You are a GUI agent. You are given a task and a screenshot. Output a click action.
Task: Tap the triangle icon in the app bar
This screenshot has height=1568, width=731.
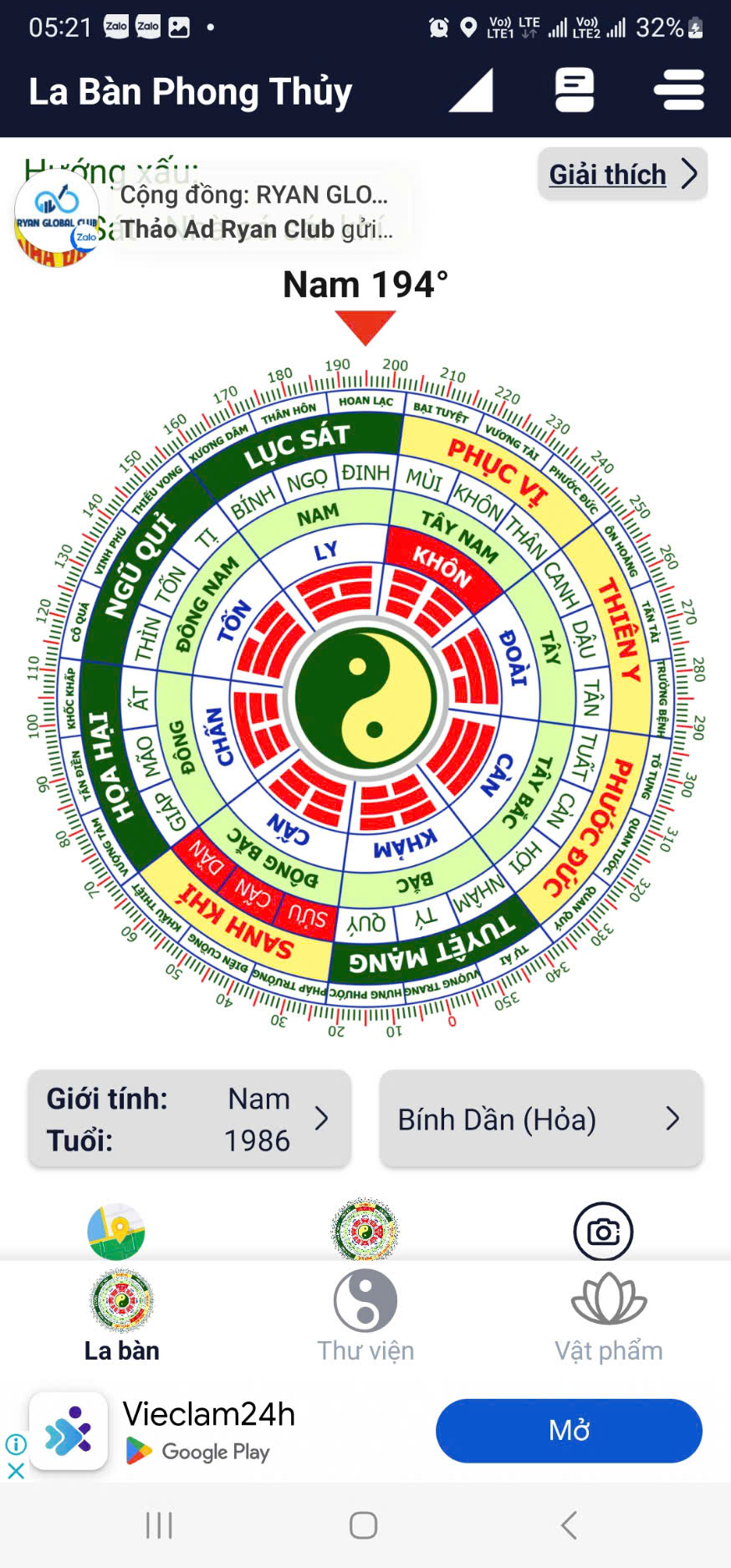tap(471, 90)
